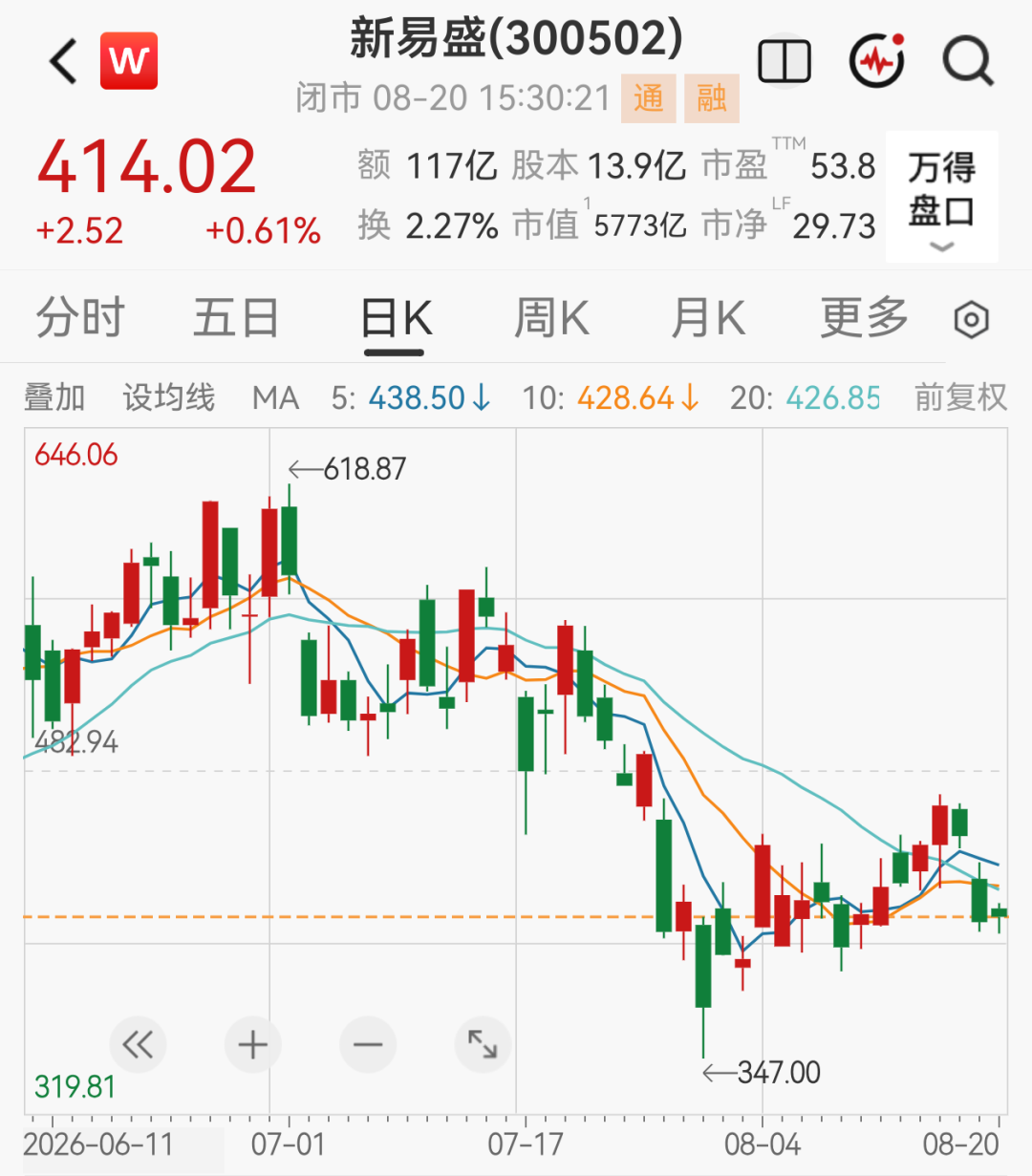Viewport: 1032px width, 1176px height.
Task: Open 设均线 moving average settings
Action: click(168, 397)
